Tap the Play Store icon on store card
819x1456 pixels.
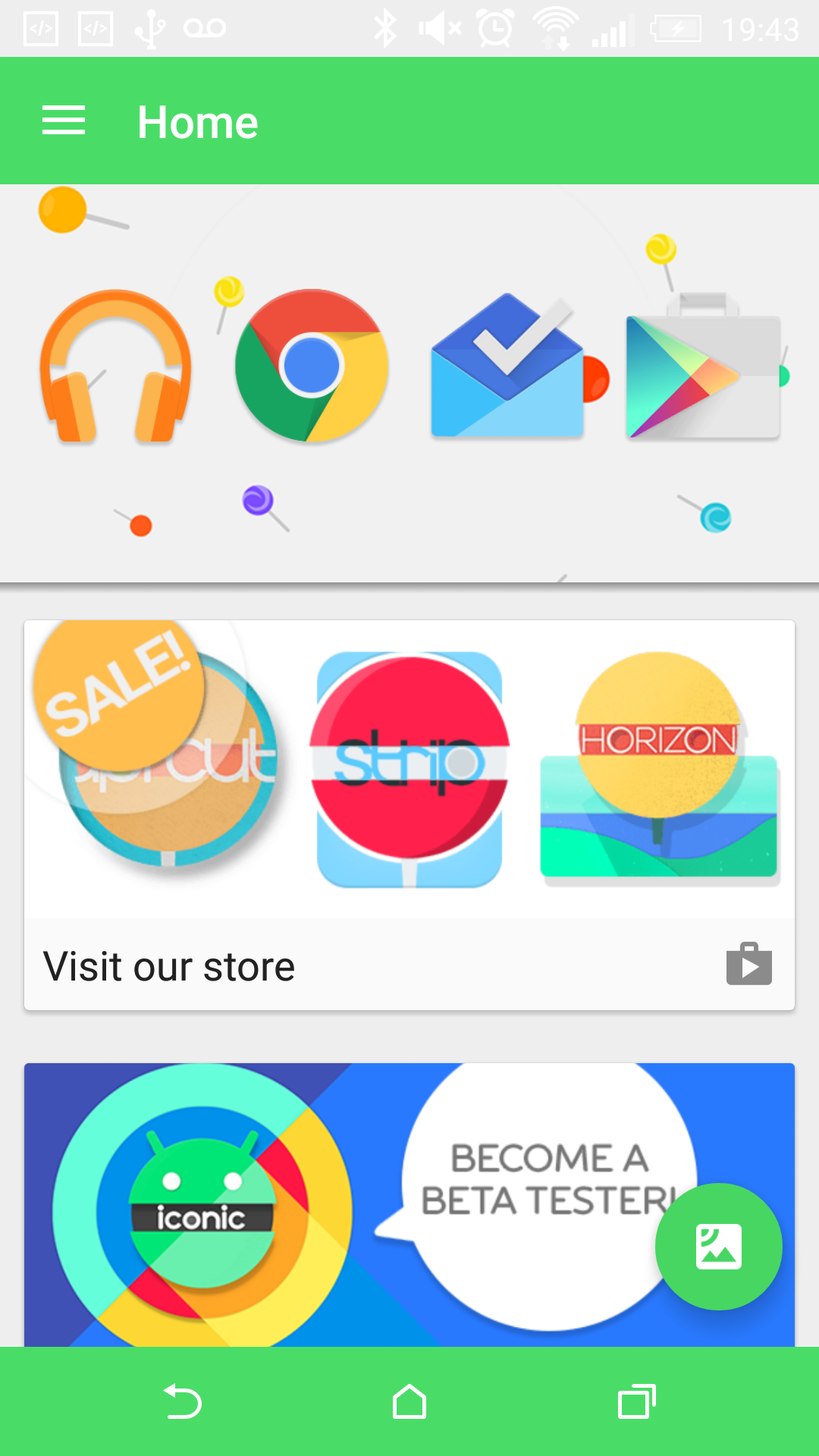pos(749,964)
